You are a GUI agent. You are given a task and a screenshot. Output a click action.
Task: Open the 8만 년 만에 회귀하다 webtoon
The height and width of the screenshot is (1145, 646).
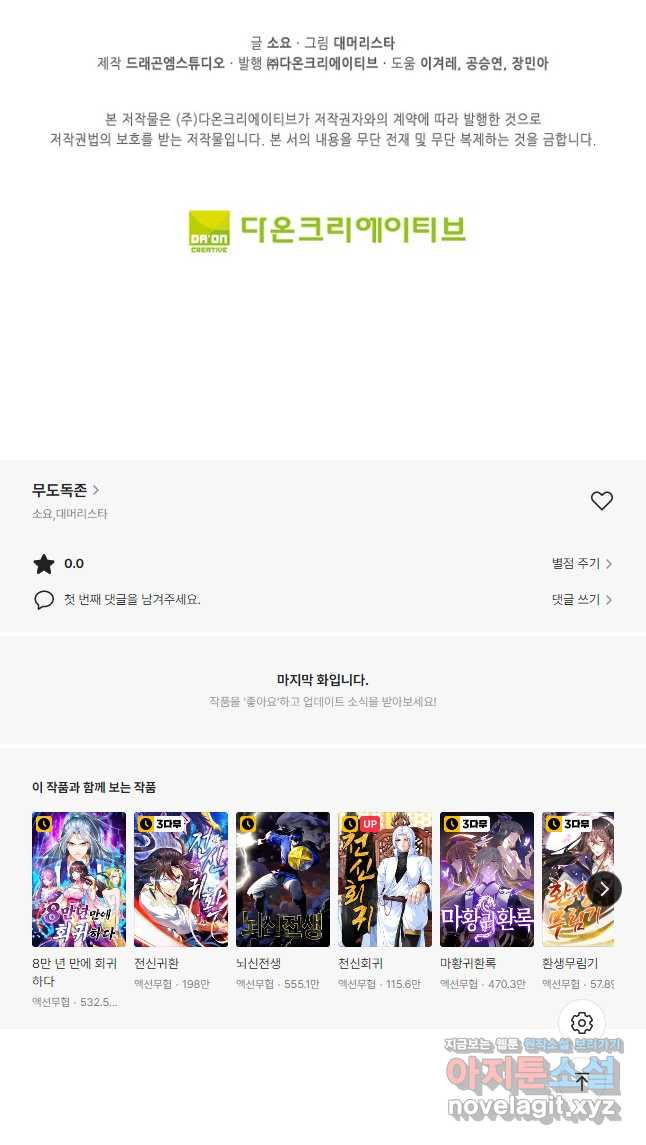click(x=79, y=879)
